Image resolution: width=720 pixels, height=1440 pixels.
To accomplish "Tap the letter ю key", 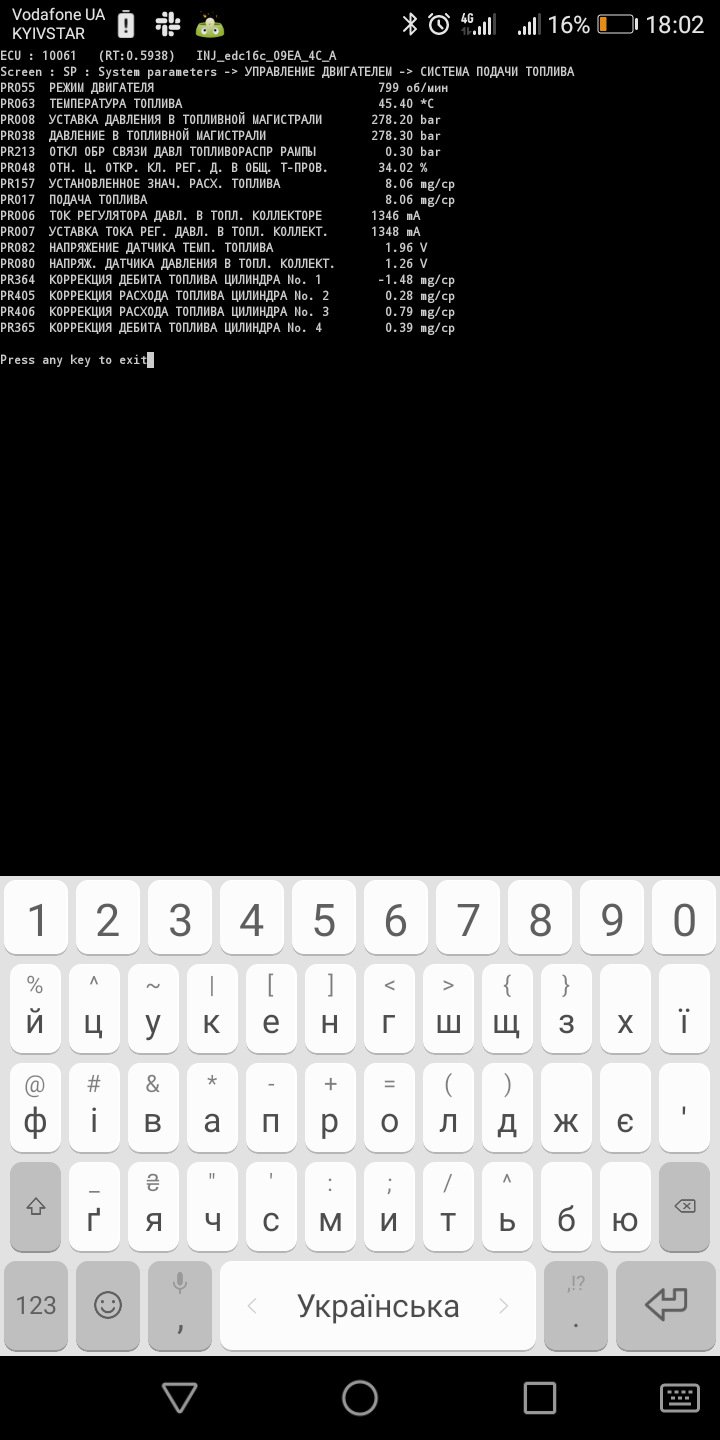I will (x=625, y=1206).
